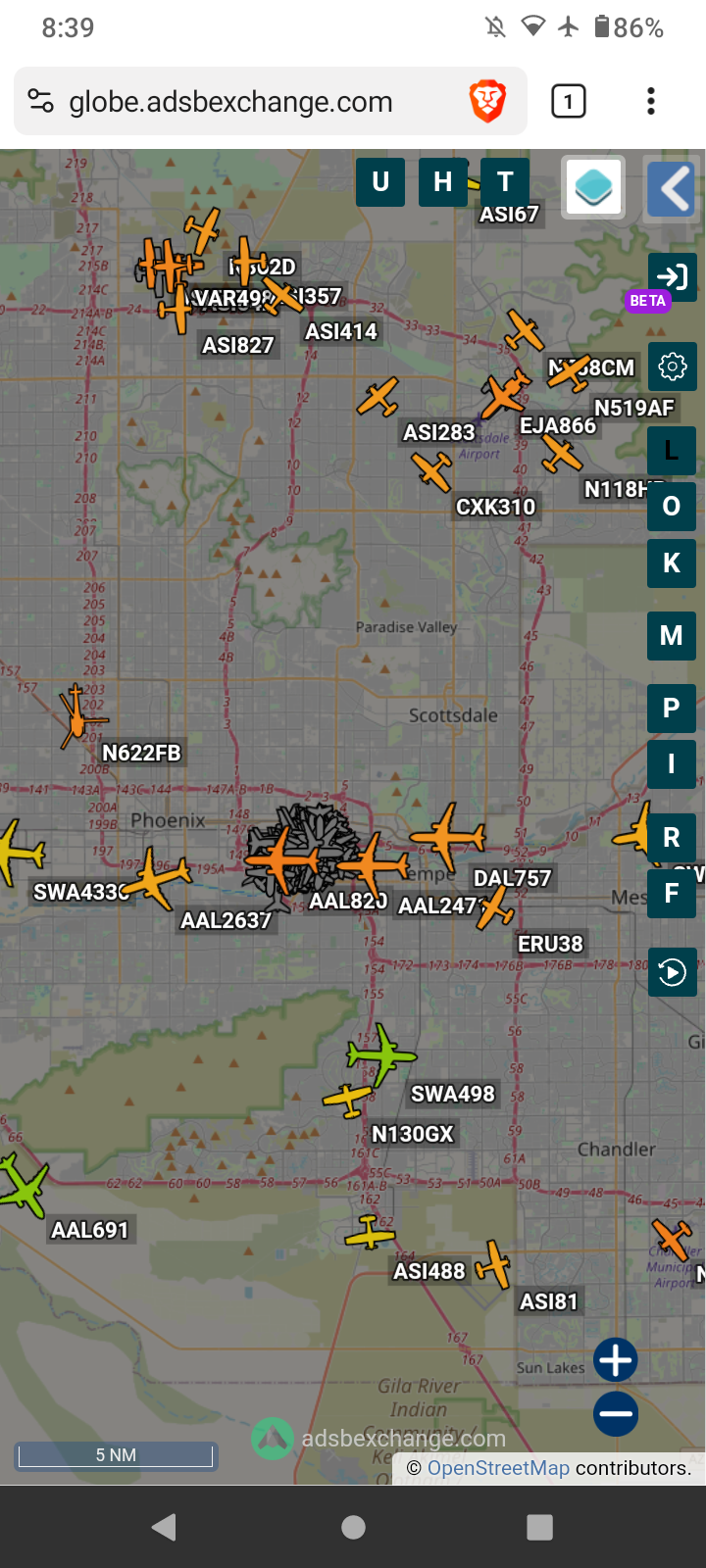Screen dimensions: 706x1568
Task: Tap the T map button
Action: pos(505,181)
